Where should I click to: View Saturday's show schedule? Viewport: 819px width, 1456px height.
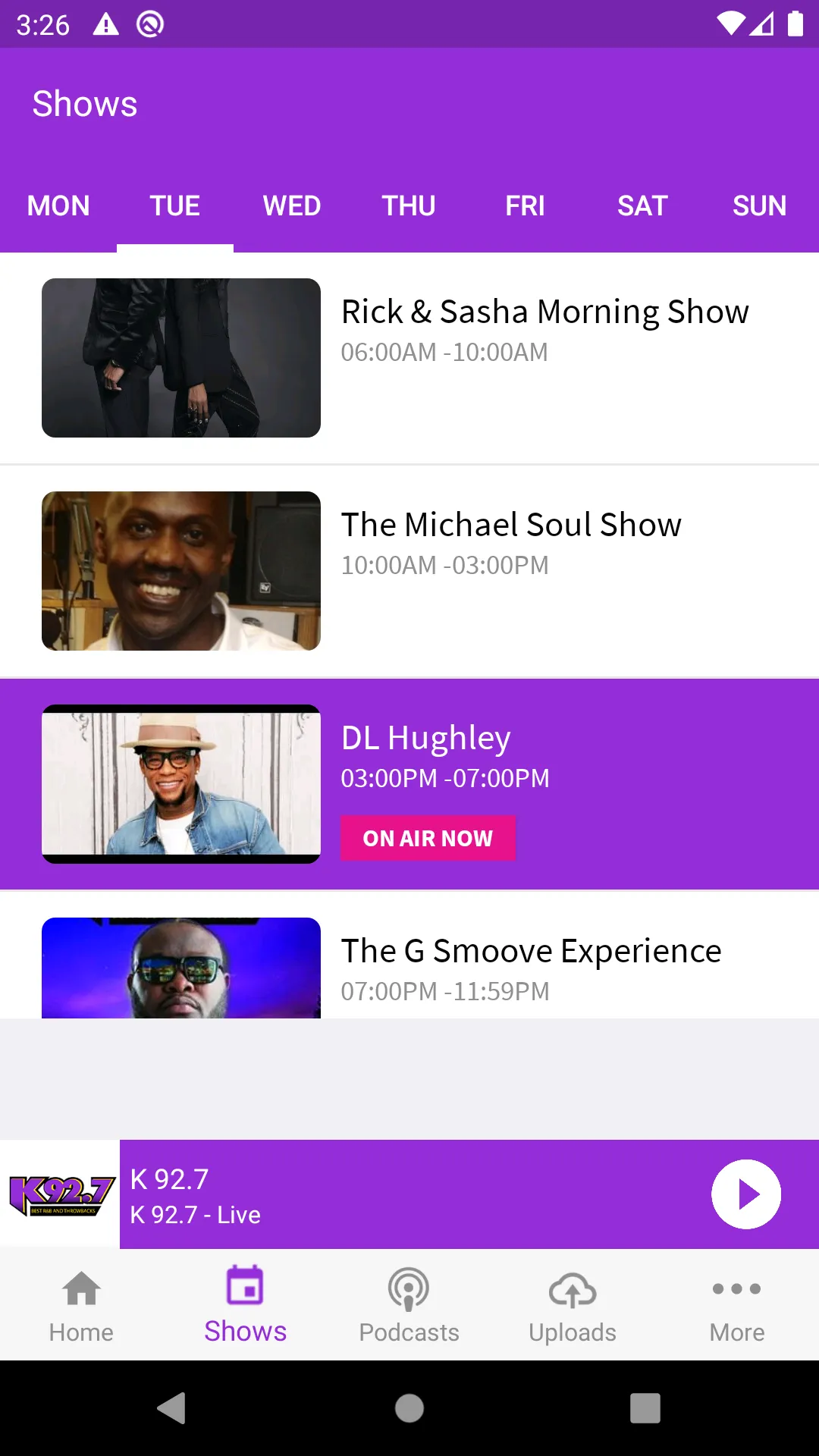click(x=642, y=206)
